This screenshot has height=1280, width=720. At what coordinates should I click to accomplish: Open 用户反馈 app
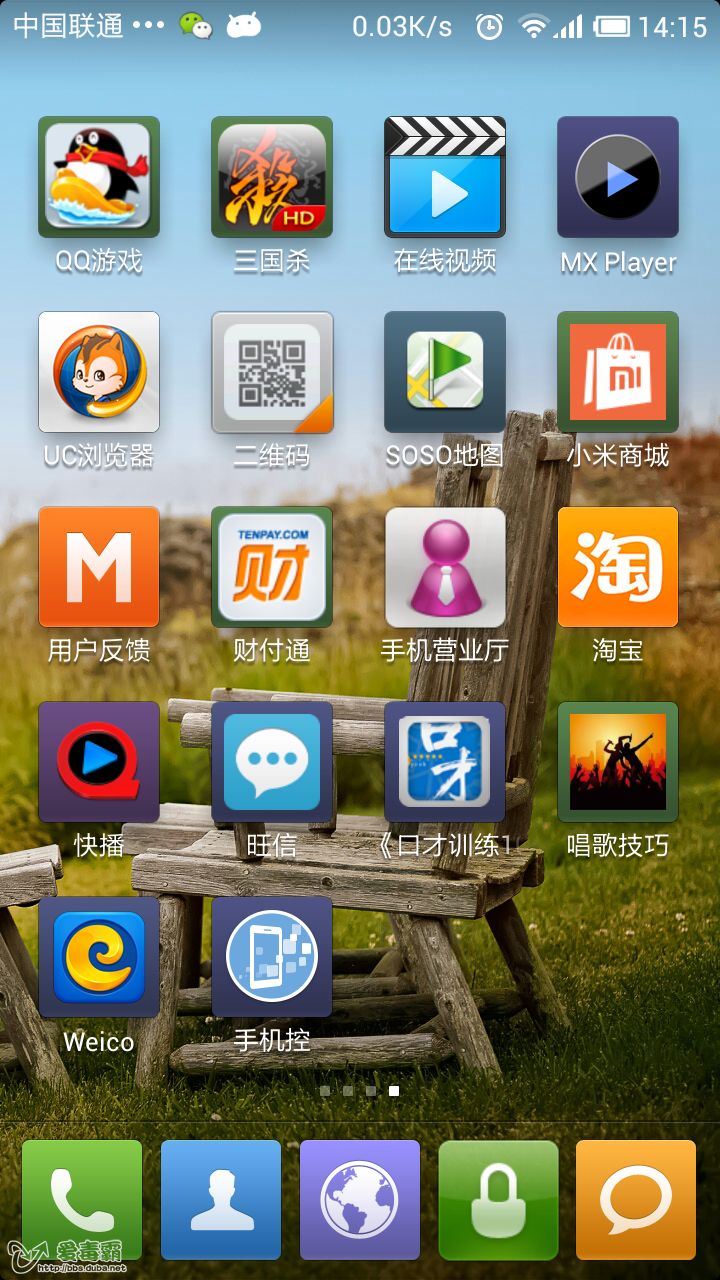(99, 567)
